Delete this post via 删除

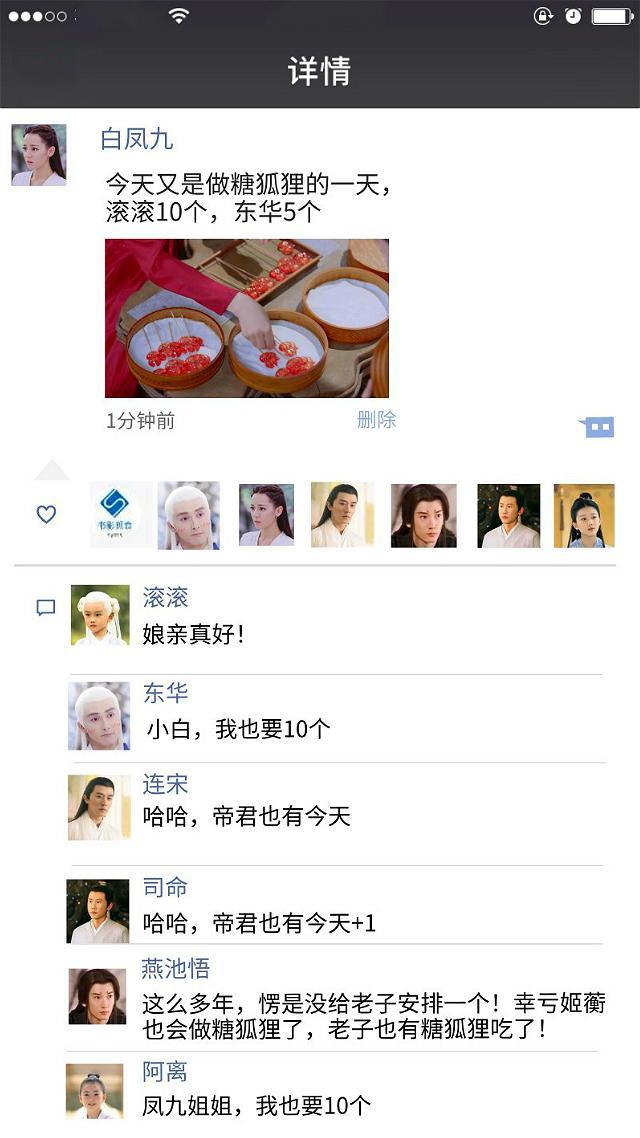coord(376,420)
